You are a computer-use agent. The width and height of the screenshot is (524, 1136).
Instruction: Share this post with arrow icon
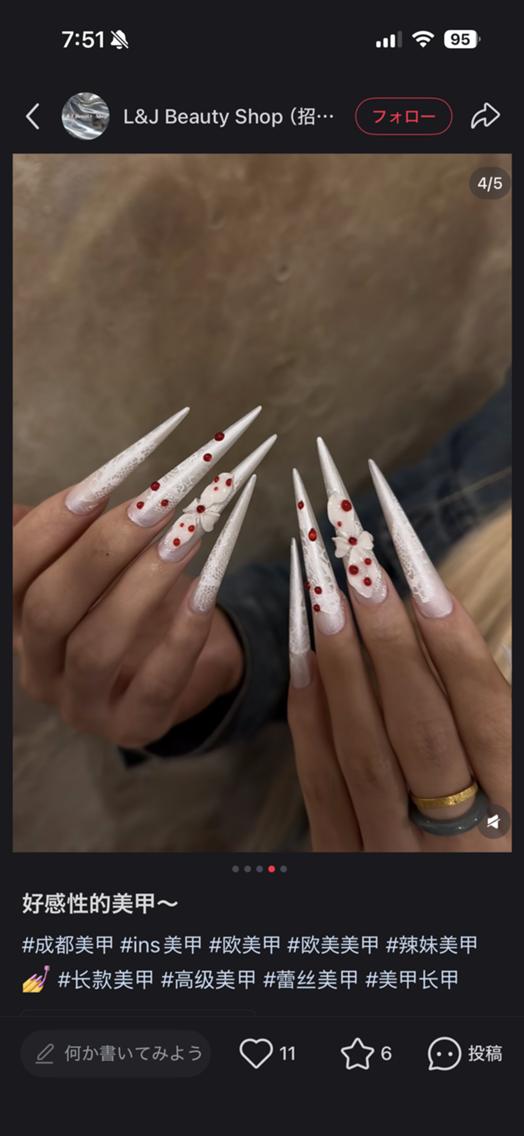485,116
